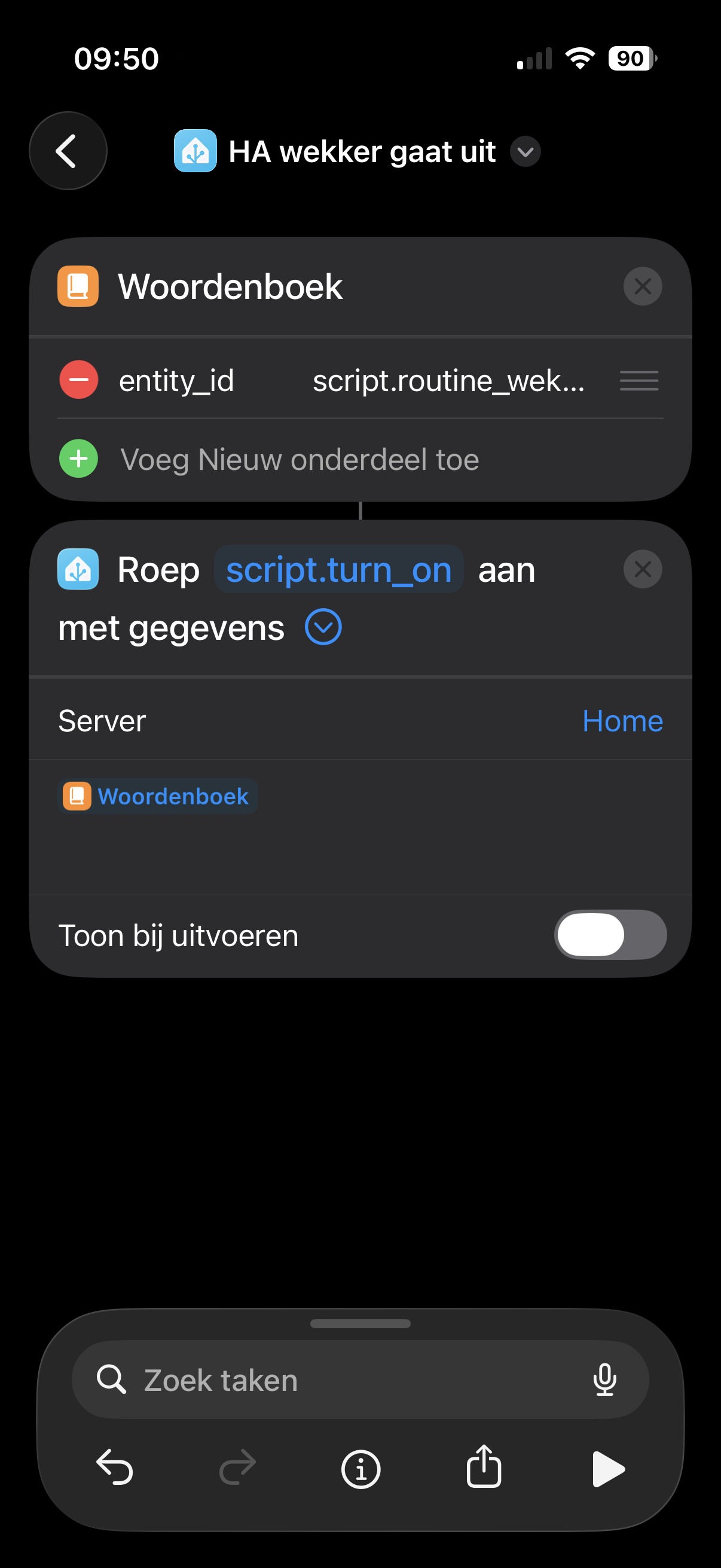
Task: Change the script.turn_on service parameter
Action: coord(338,571)
